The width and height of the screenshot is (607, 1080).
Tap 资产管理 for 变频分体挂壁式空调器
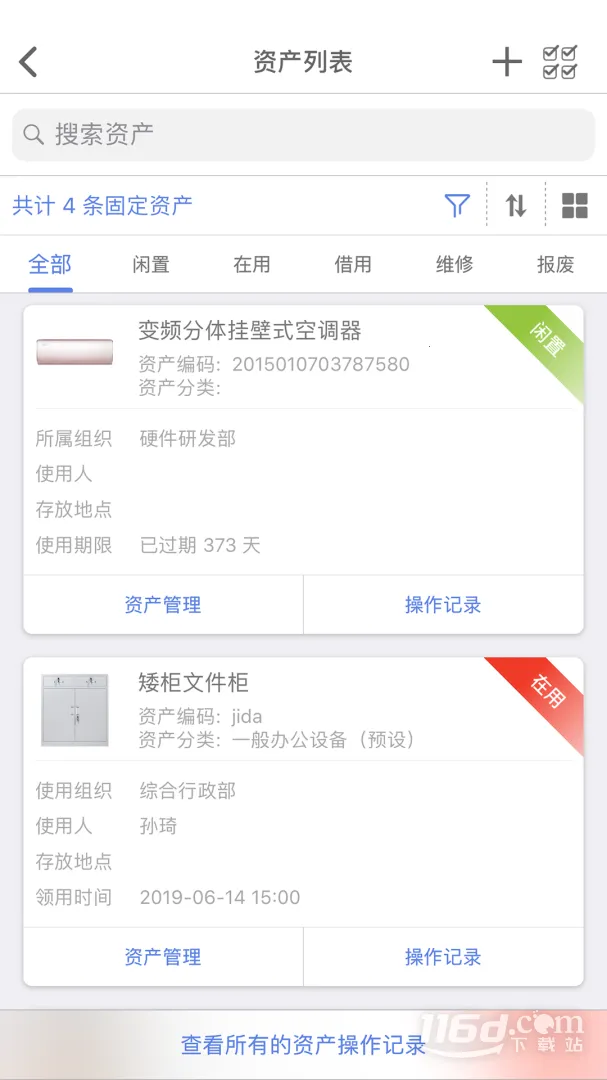pyautogui.click(x=163, y=605)
